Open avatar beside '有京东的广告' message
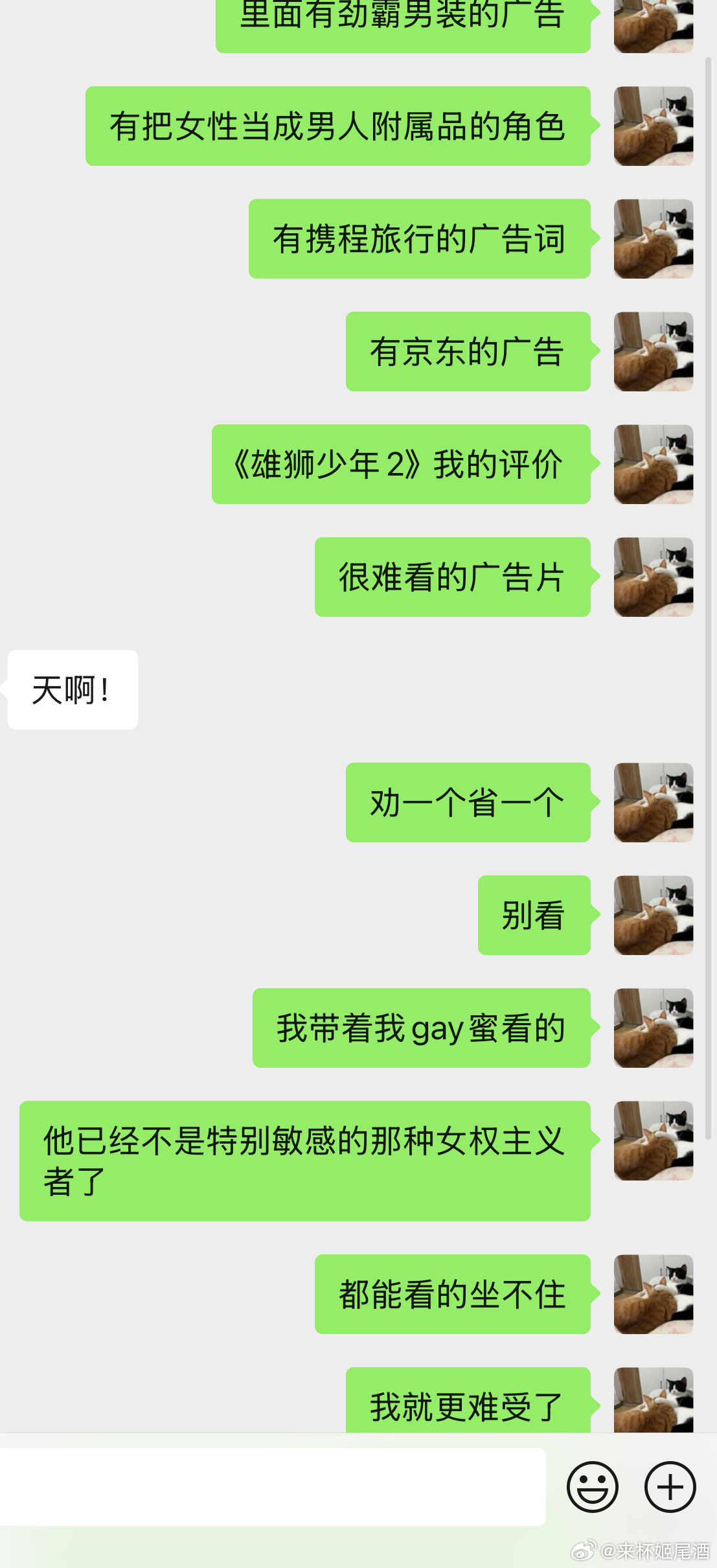The image size is (717, 1568). click(x=653, y=351)
